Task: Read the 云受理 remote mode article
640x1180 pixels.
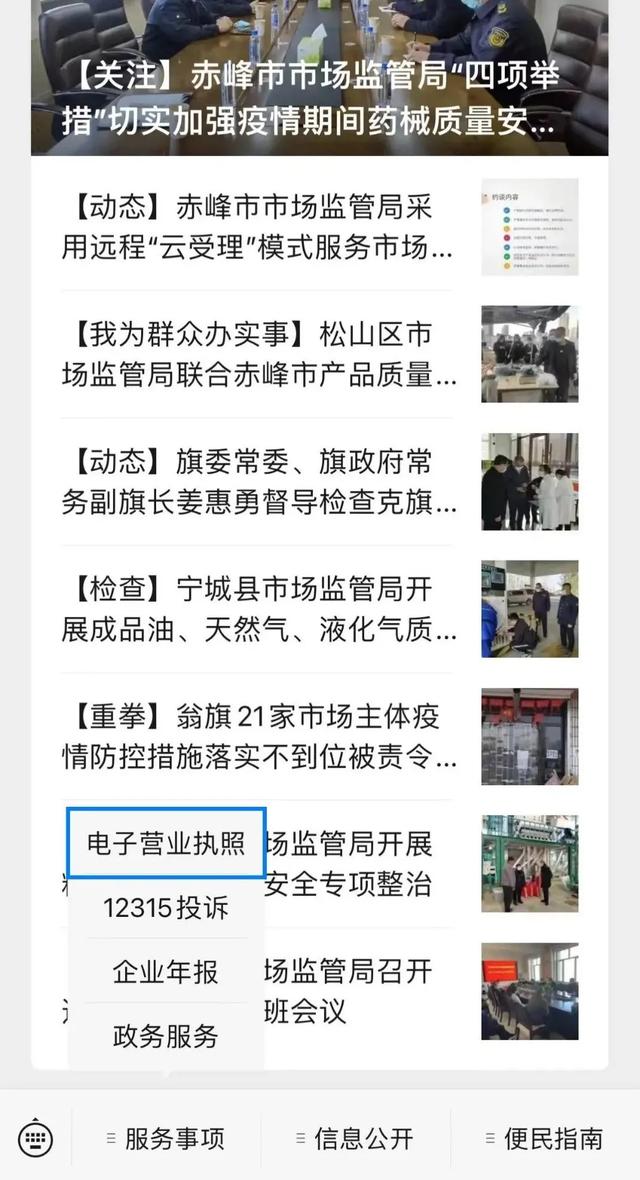Action: pos(260,228)
